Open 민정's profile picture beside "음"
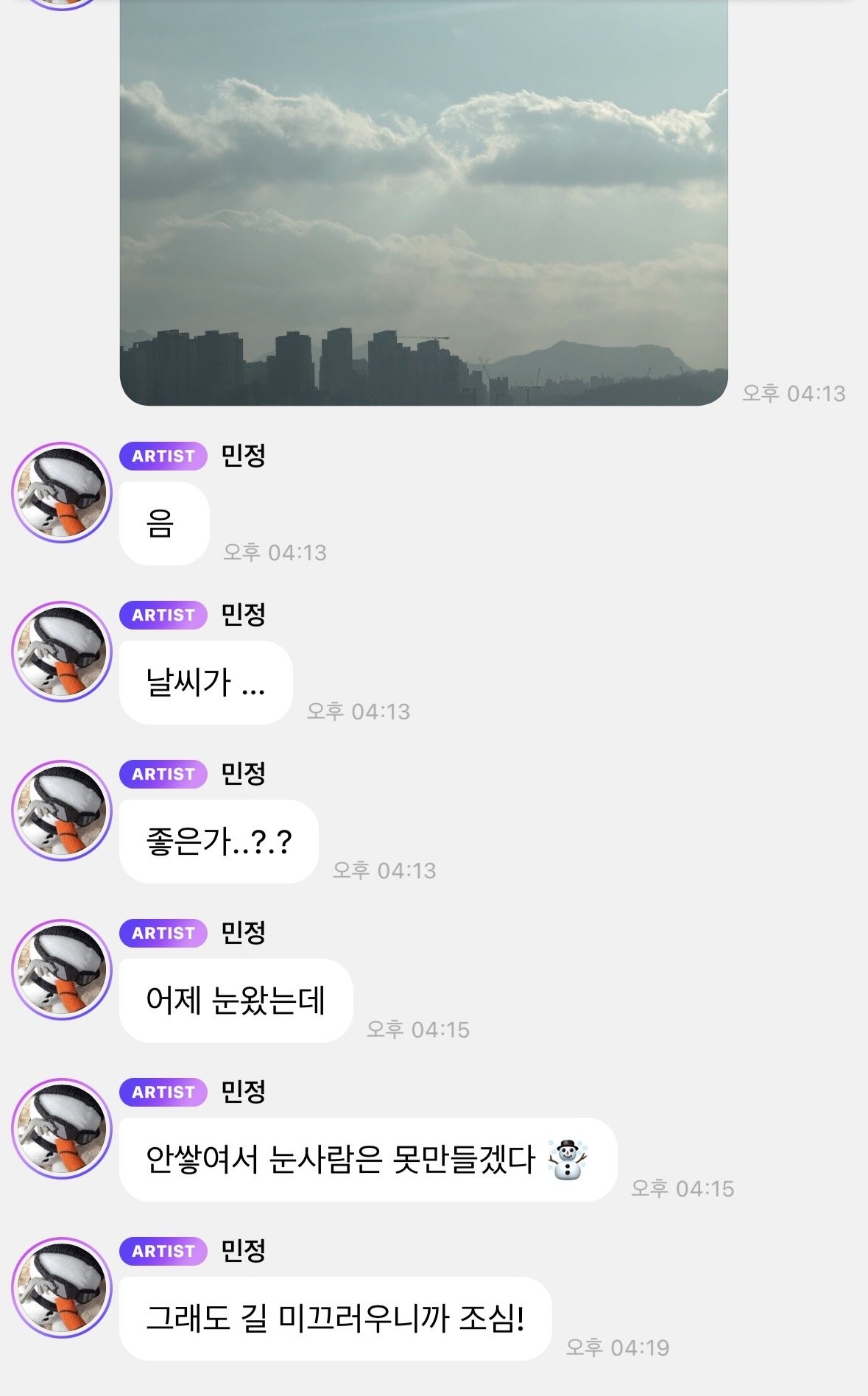 (62, 493)
